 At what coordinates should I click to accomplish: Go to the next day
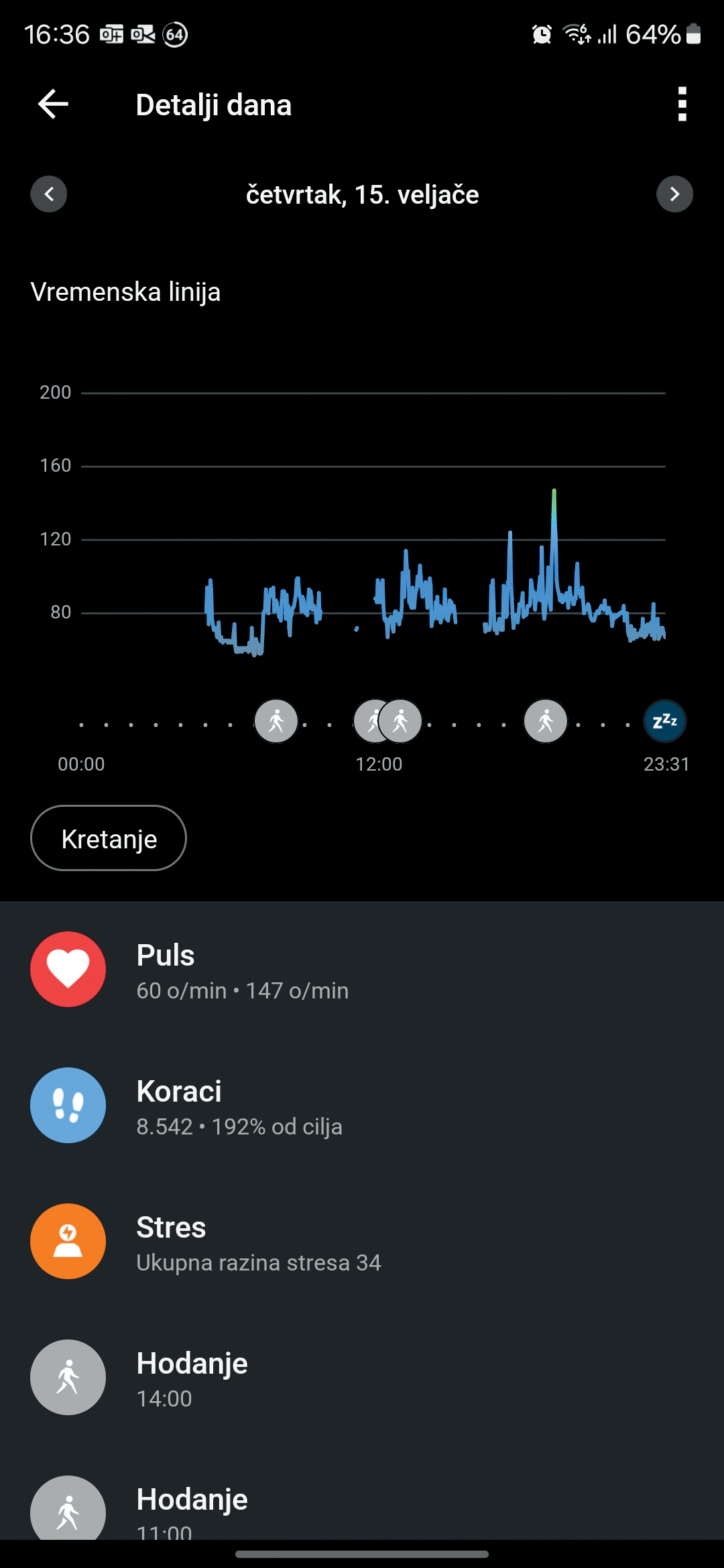pyautogui.click(x=674, y=194)
